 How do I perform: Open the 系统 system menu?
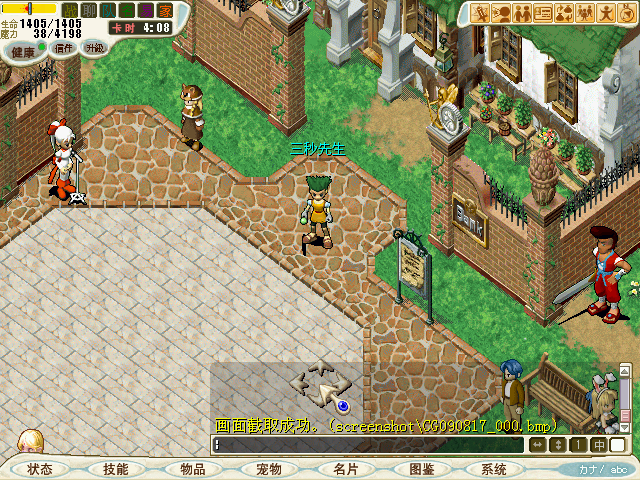pos(494,469)
